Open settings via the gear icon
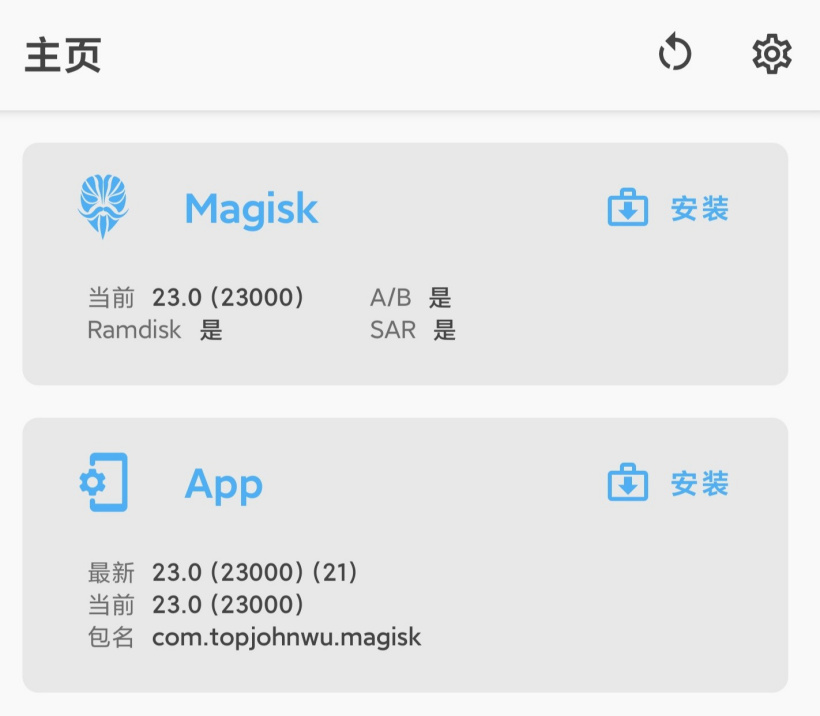Screen dimensions: 820x716 point(771,54)
